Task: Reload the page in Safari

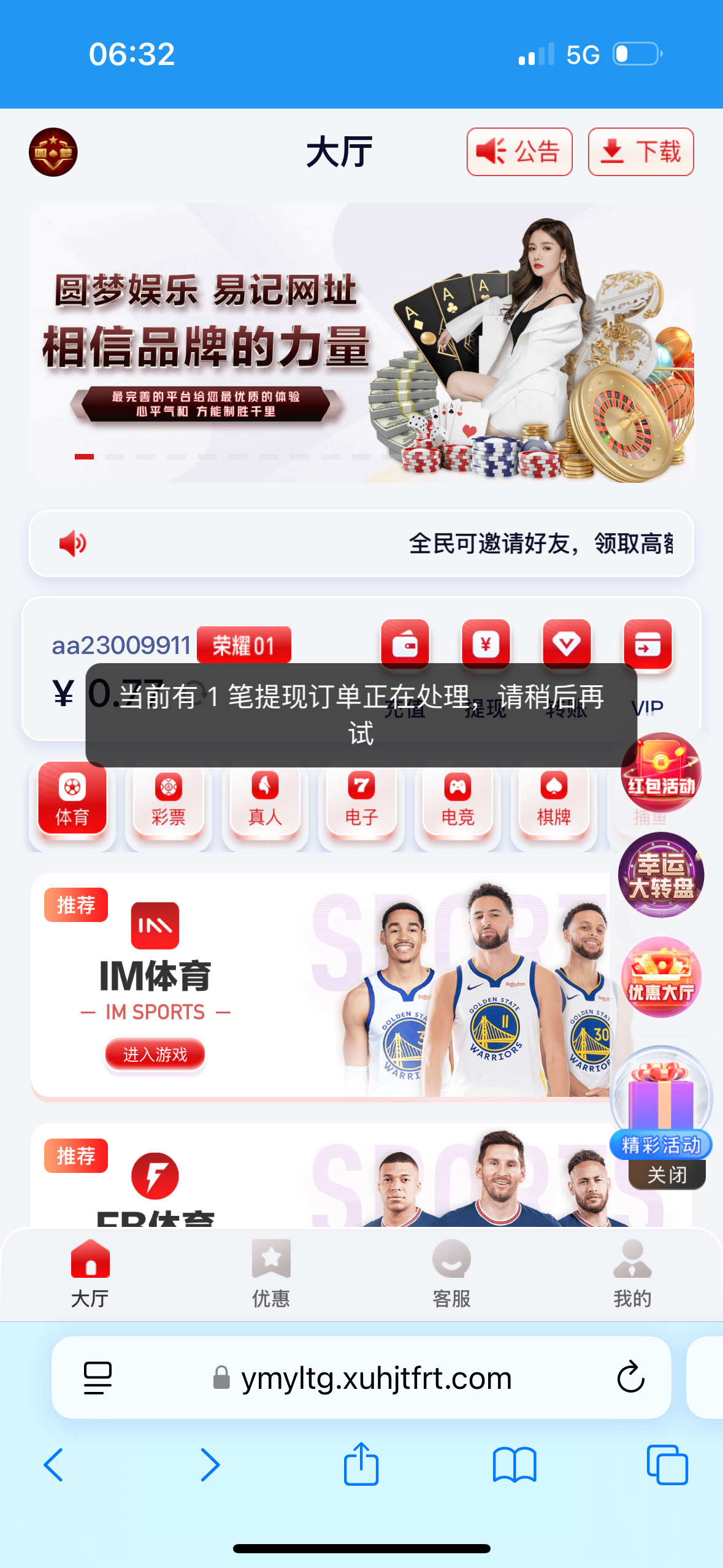Action: (x=630, y=1377)
